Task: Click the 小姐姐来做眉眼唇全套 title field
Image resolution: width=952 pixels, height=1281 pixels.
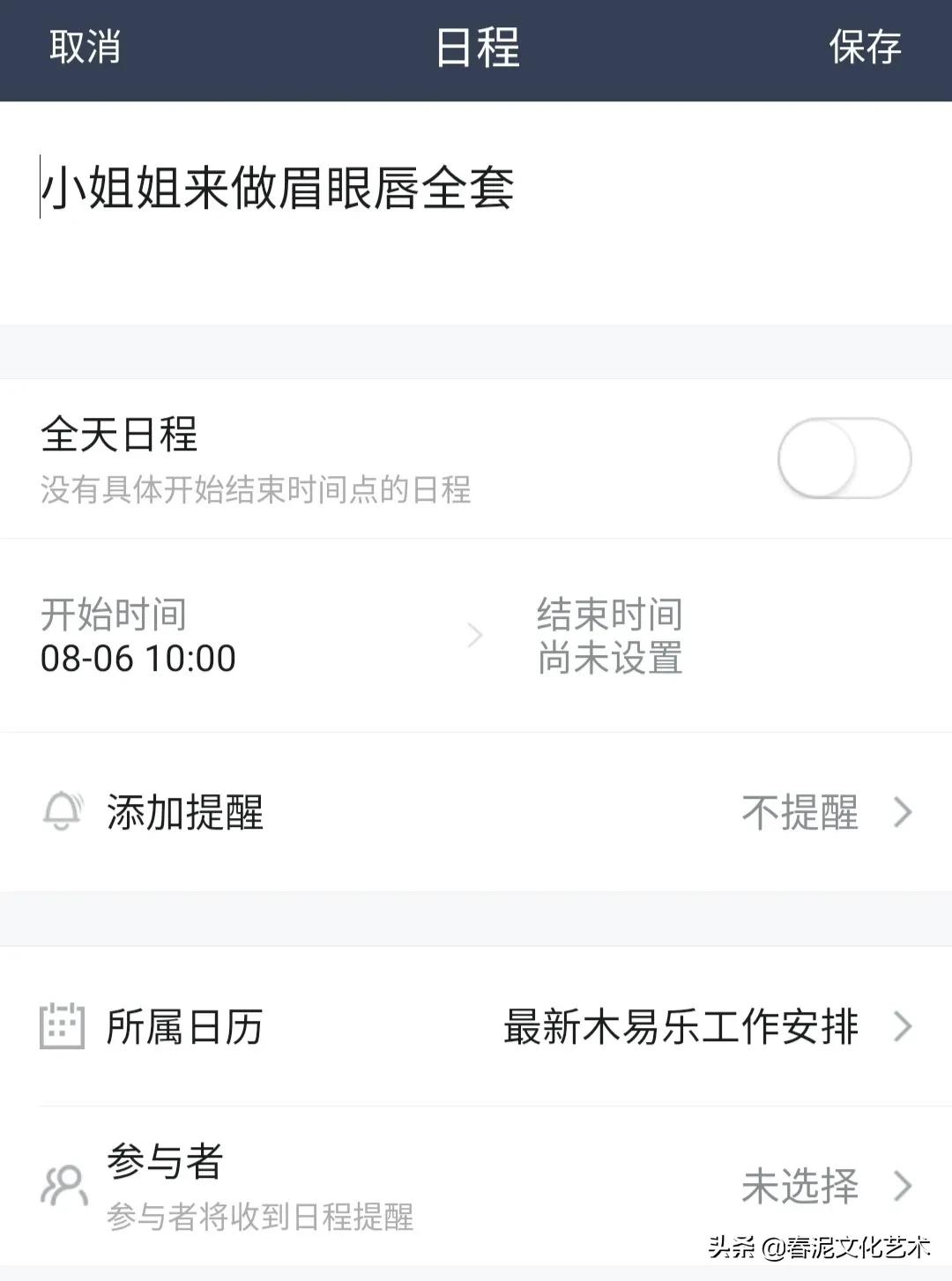Action: (282, 185)
